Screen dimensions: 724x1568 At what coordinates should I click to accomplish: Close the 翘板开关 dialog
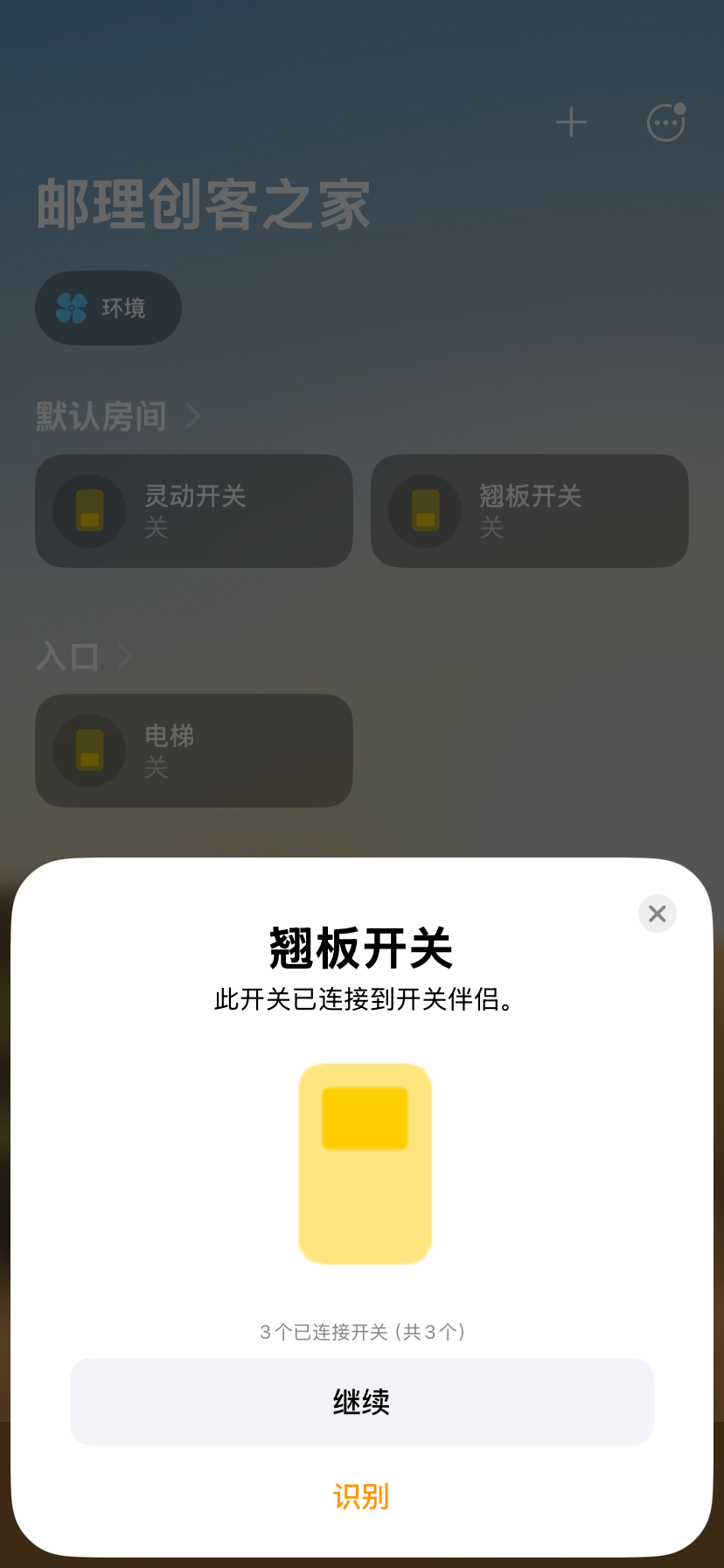[x=658, y=913]
